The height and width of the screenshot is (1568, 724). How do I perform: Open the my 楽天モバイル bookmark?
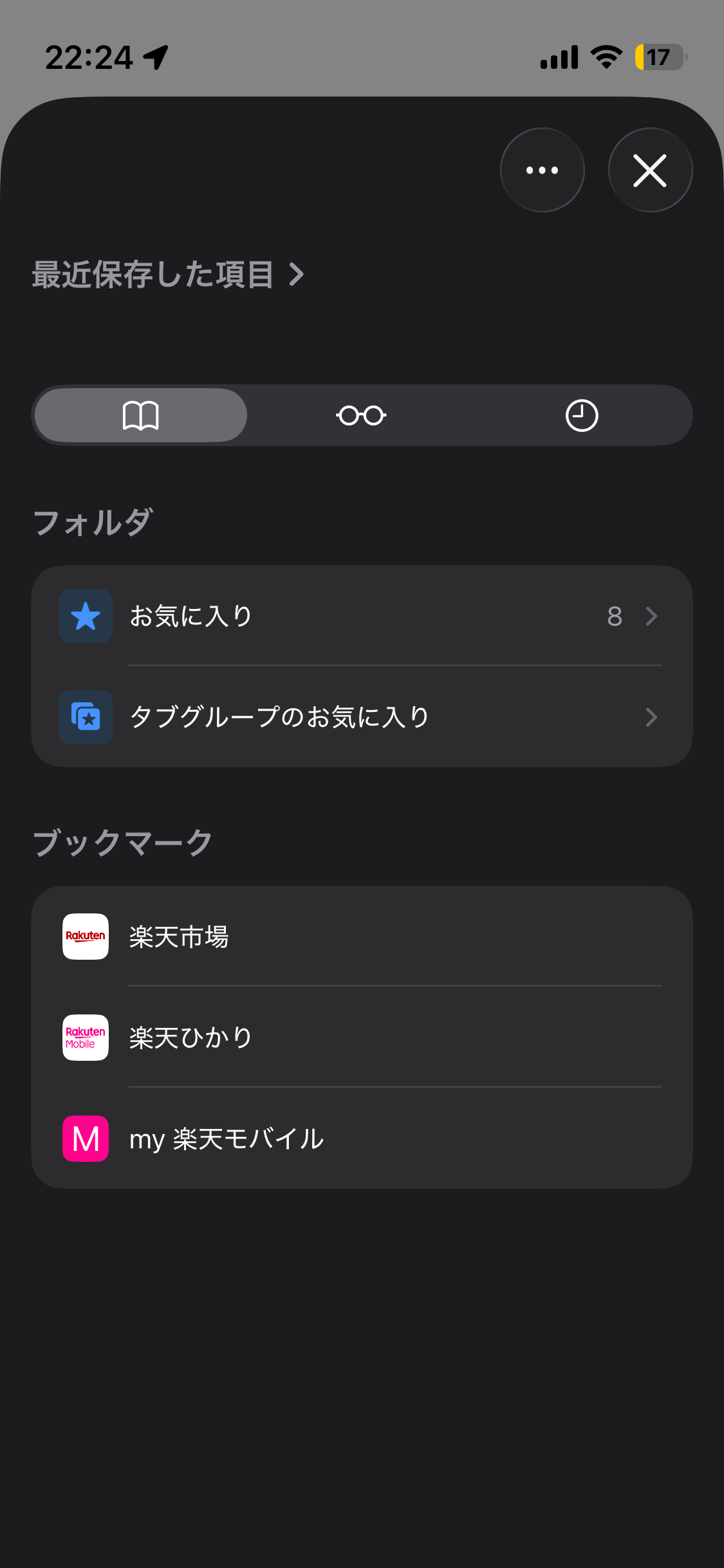[362, 1139]
